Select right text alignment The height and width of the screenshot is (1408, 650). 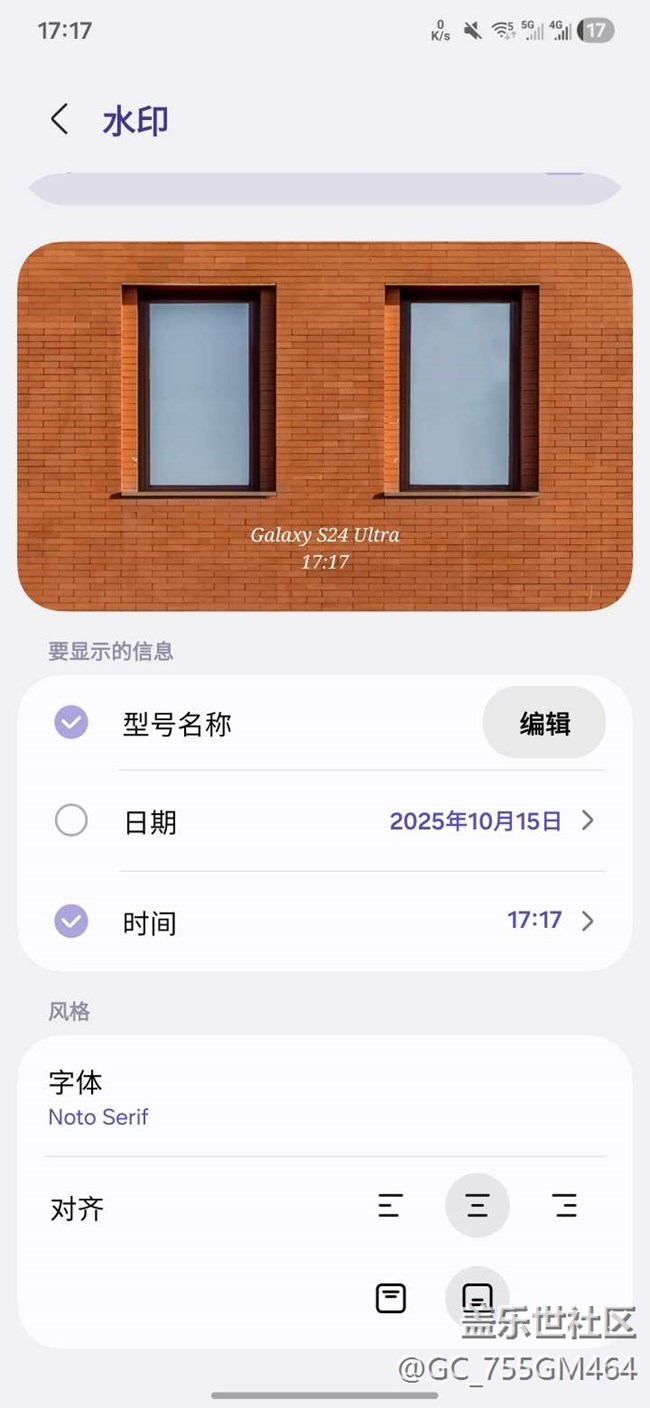click(x=564, y=1206)
